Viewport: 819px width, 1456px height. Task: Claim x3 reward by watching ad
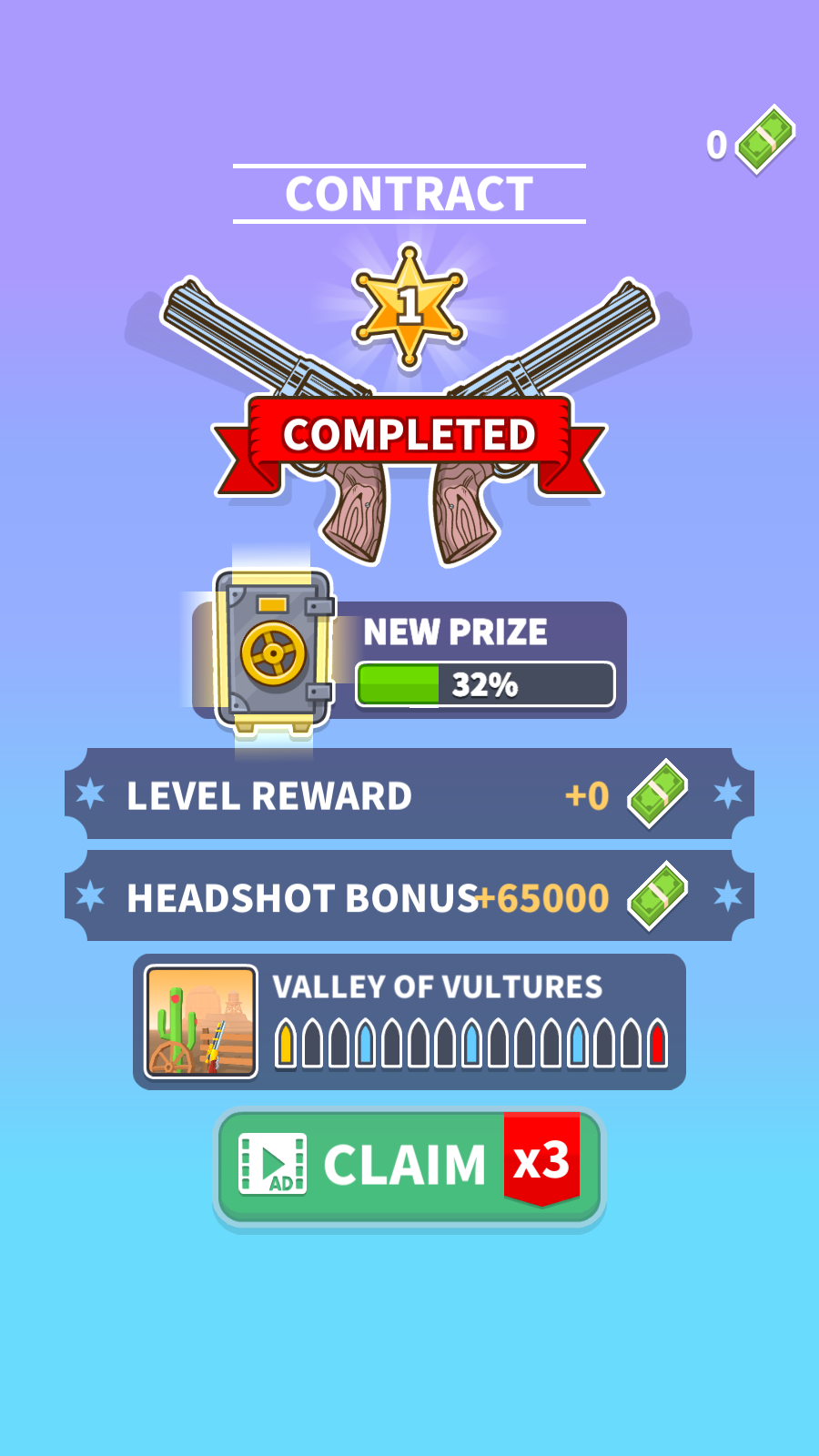[x=409, y=1166]
